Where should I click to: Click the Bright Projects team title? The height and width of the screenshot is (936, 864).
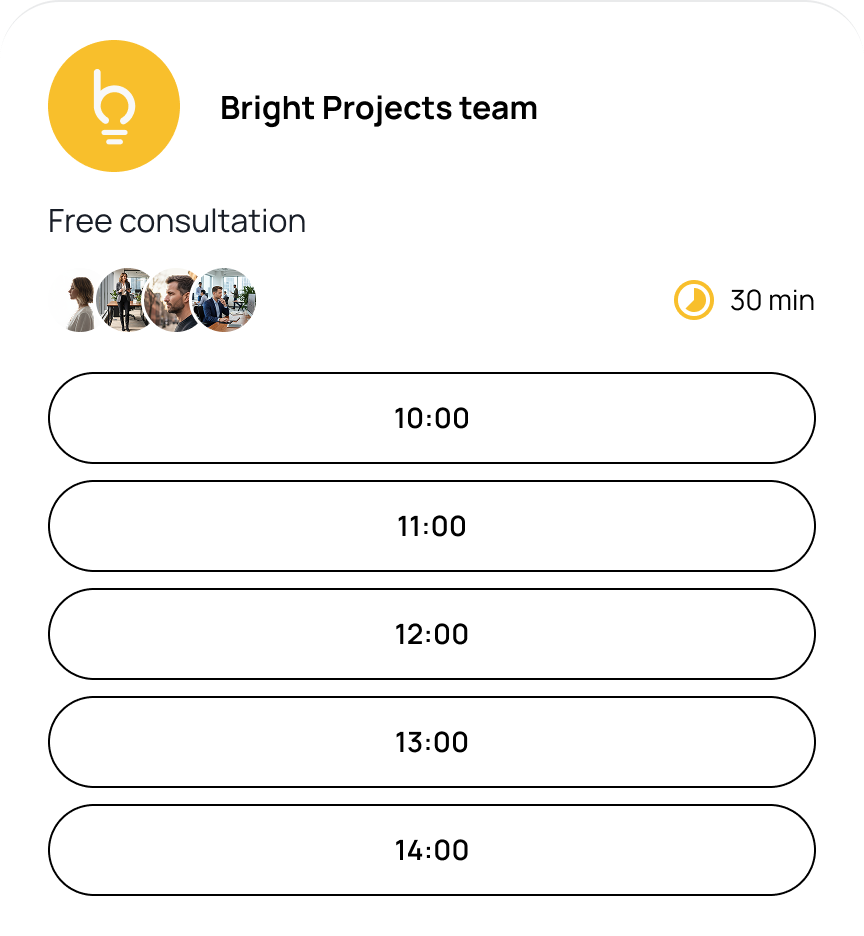(379, 108)
